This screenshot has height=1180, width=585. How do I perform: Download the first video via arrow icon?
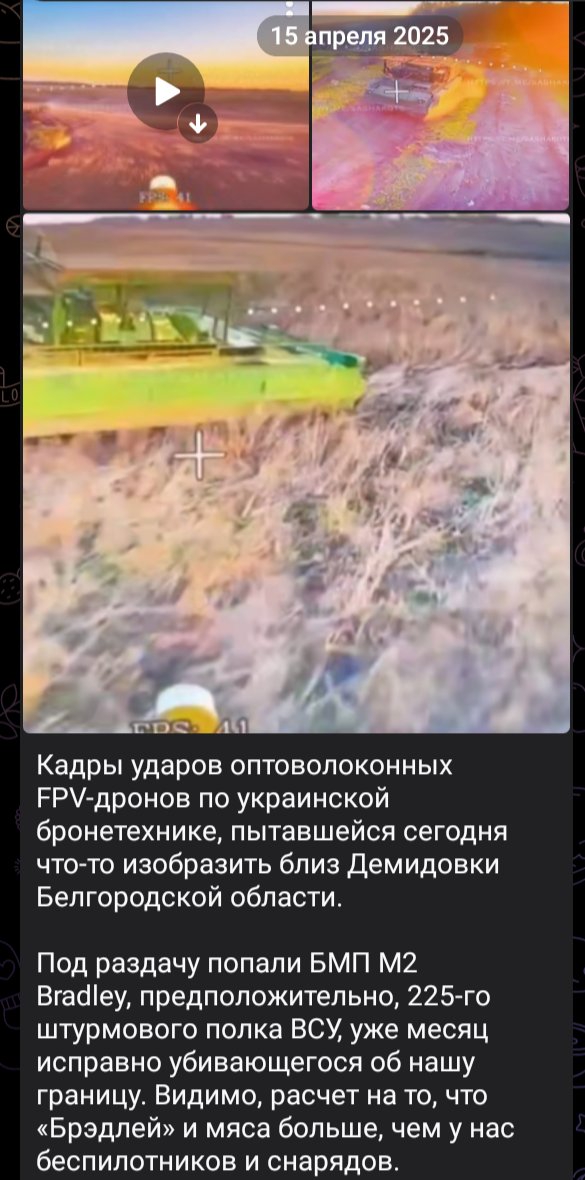tap(198, 123)
